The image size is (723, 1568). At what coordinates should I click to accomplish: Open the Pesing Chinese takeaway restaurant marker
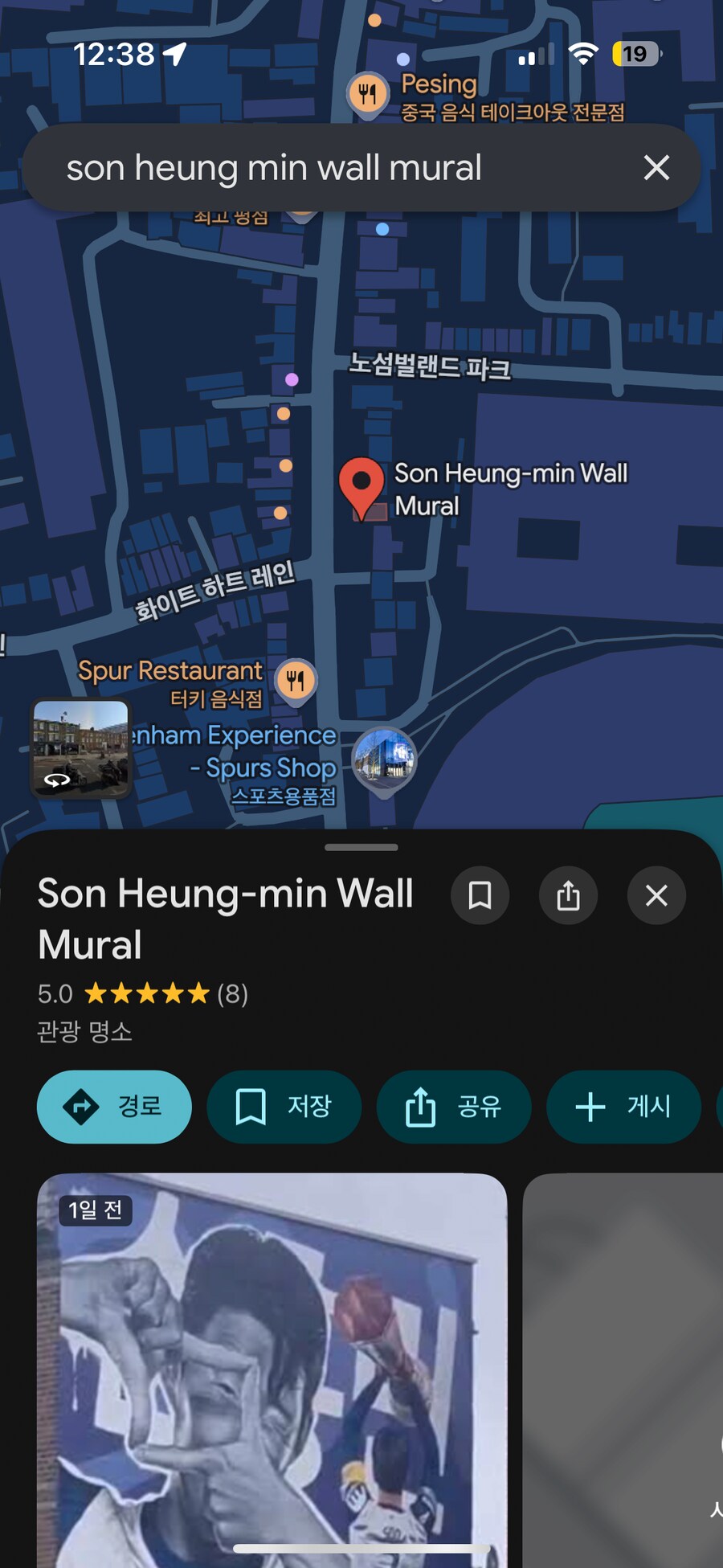tap(368, 94)
